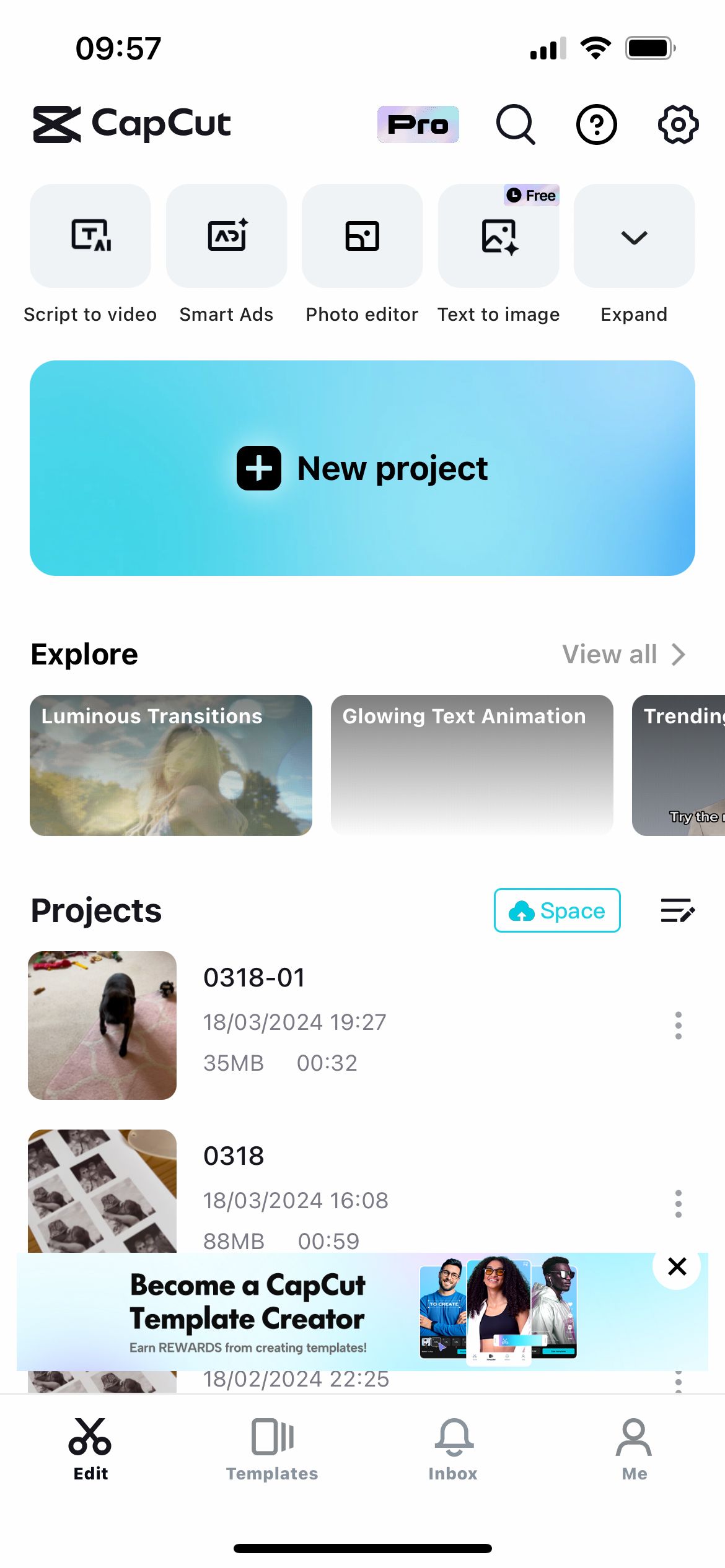Open Glowing Text Animation card

pyautogui.click(x=472, y=765)
